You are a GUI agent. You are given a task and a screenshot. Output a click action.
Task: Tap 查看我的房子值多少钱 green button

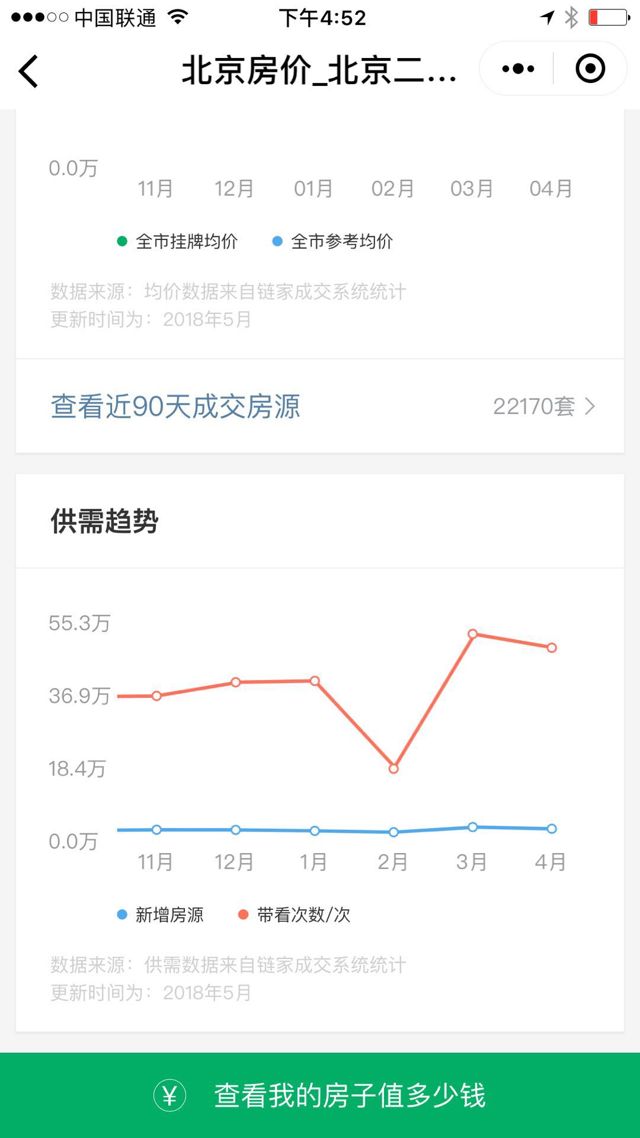(x=320, y=1095)
